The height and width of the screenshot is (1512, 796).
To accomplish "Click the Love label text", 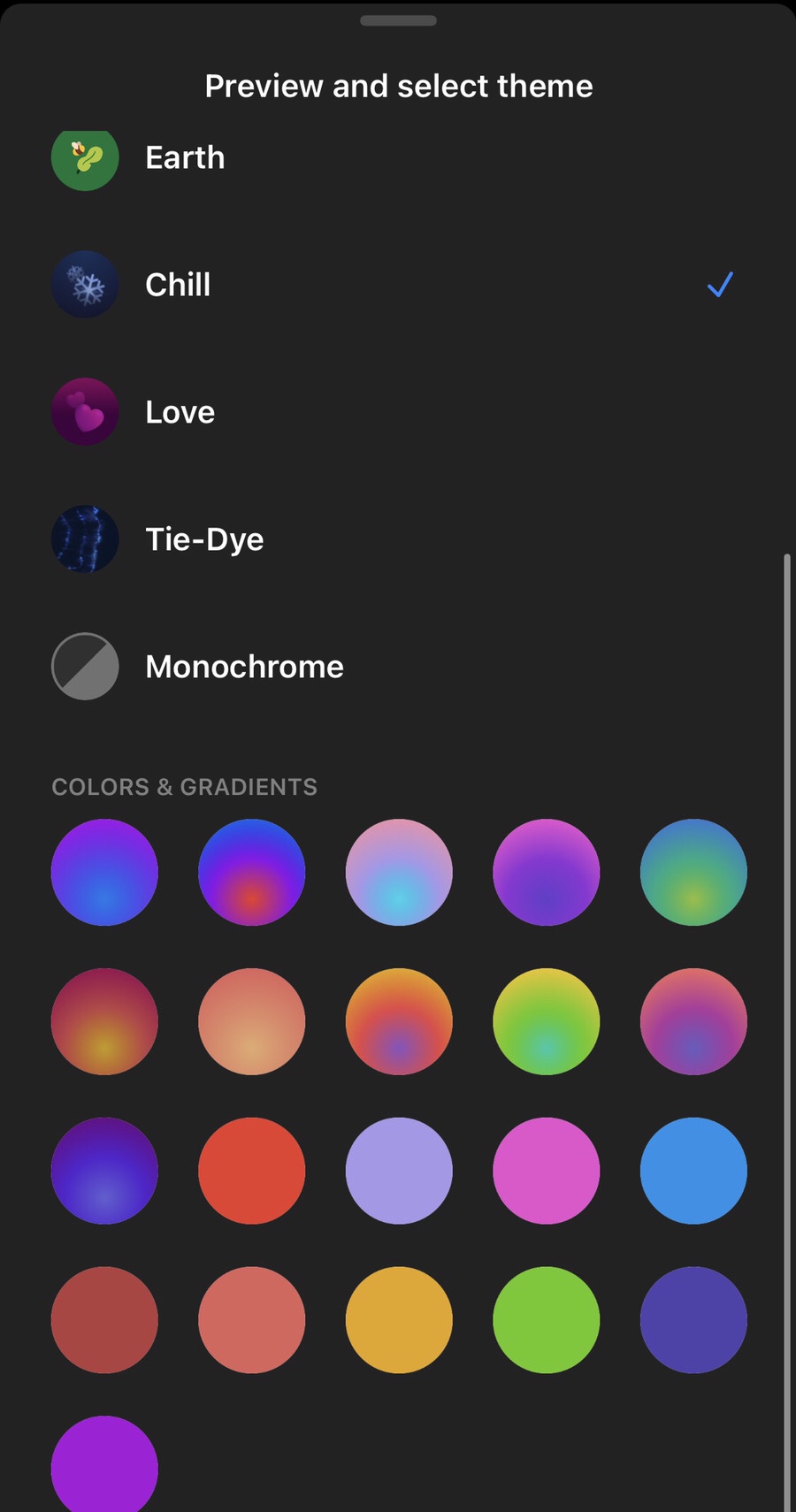I will click(x=180, y=411).
